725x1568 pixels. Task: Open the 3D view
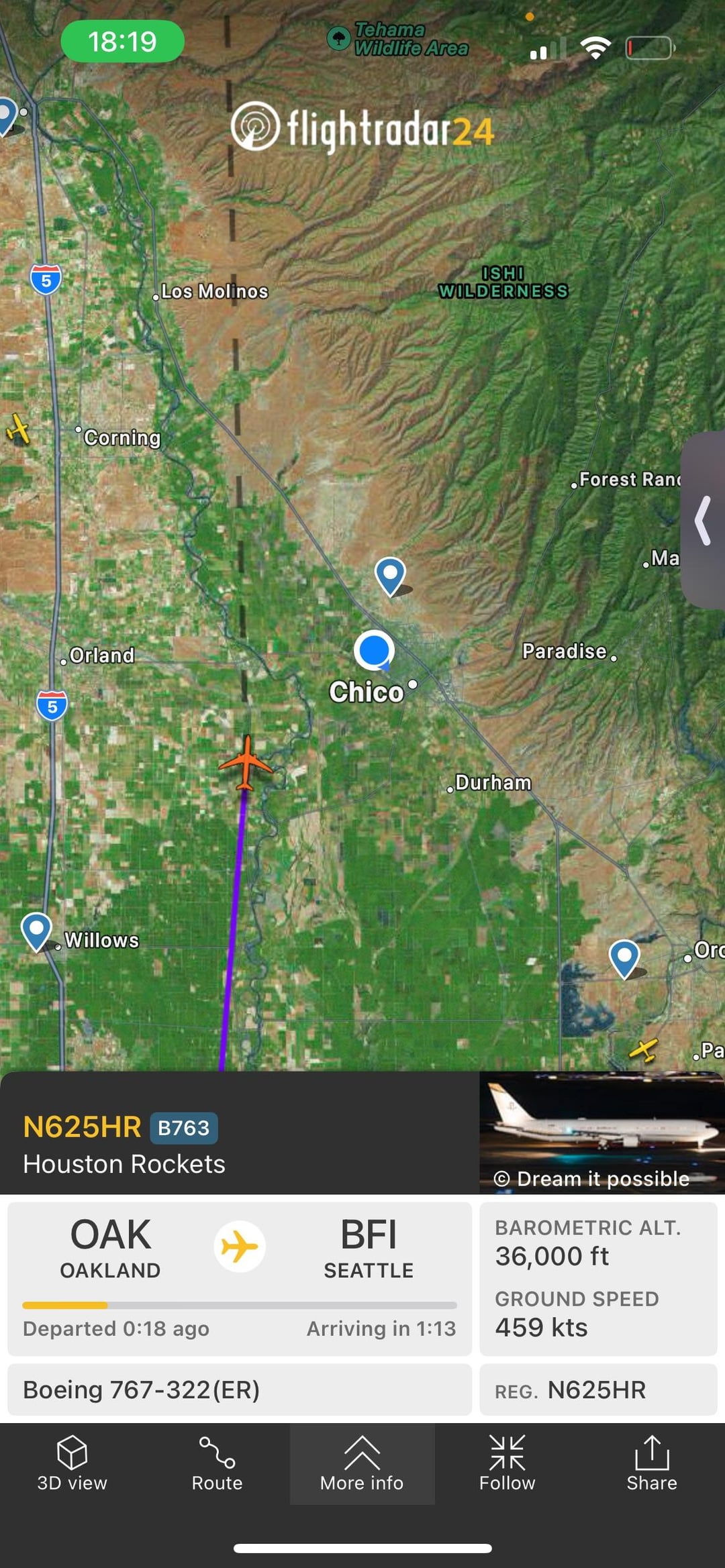click(72, 1464)
